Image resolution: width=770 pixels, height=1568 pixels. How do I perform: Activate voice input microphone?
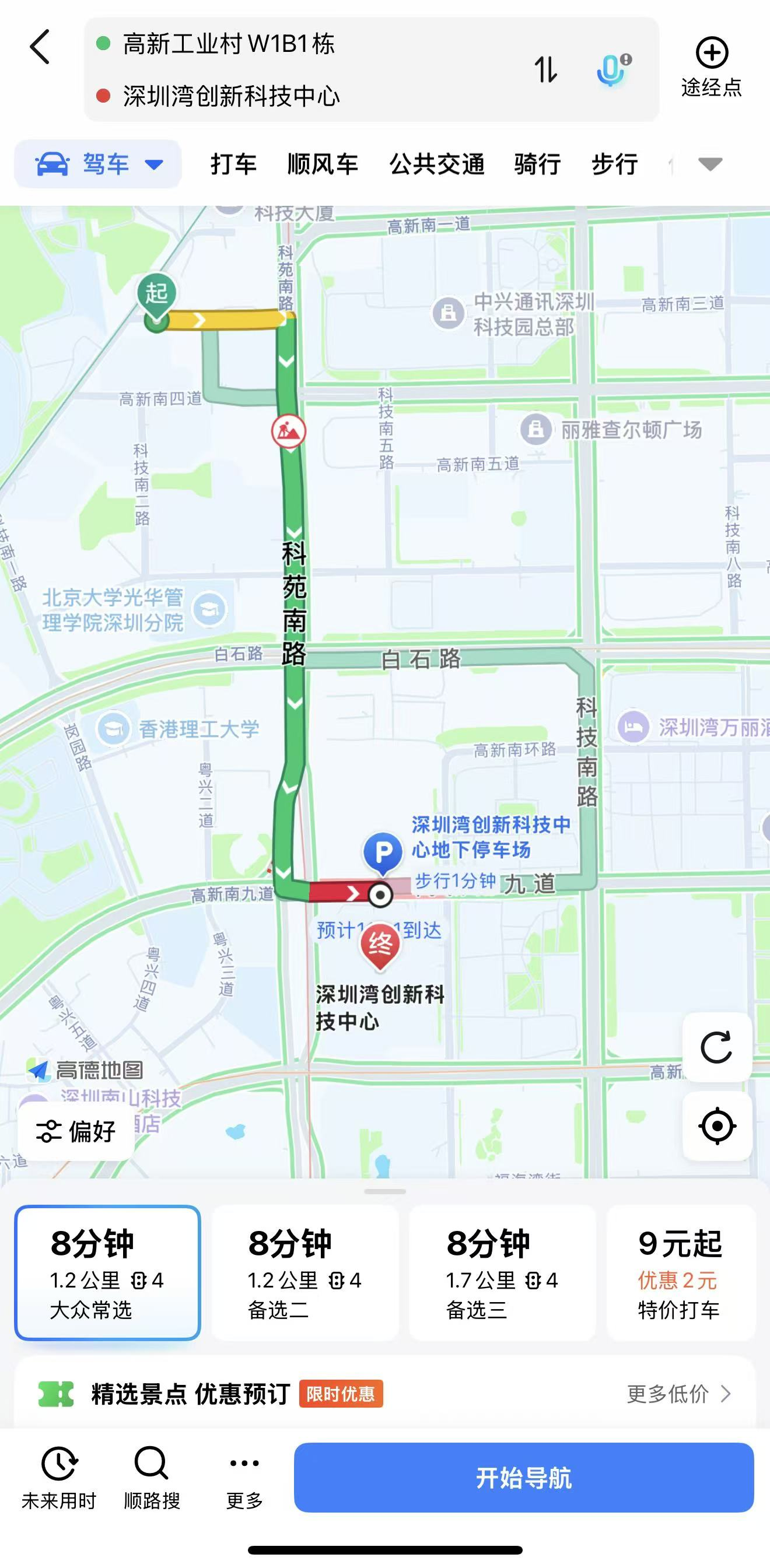[x=614, y=69]
